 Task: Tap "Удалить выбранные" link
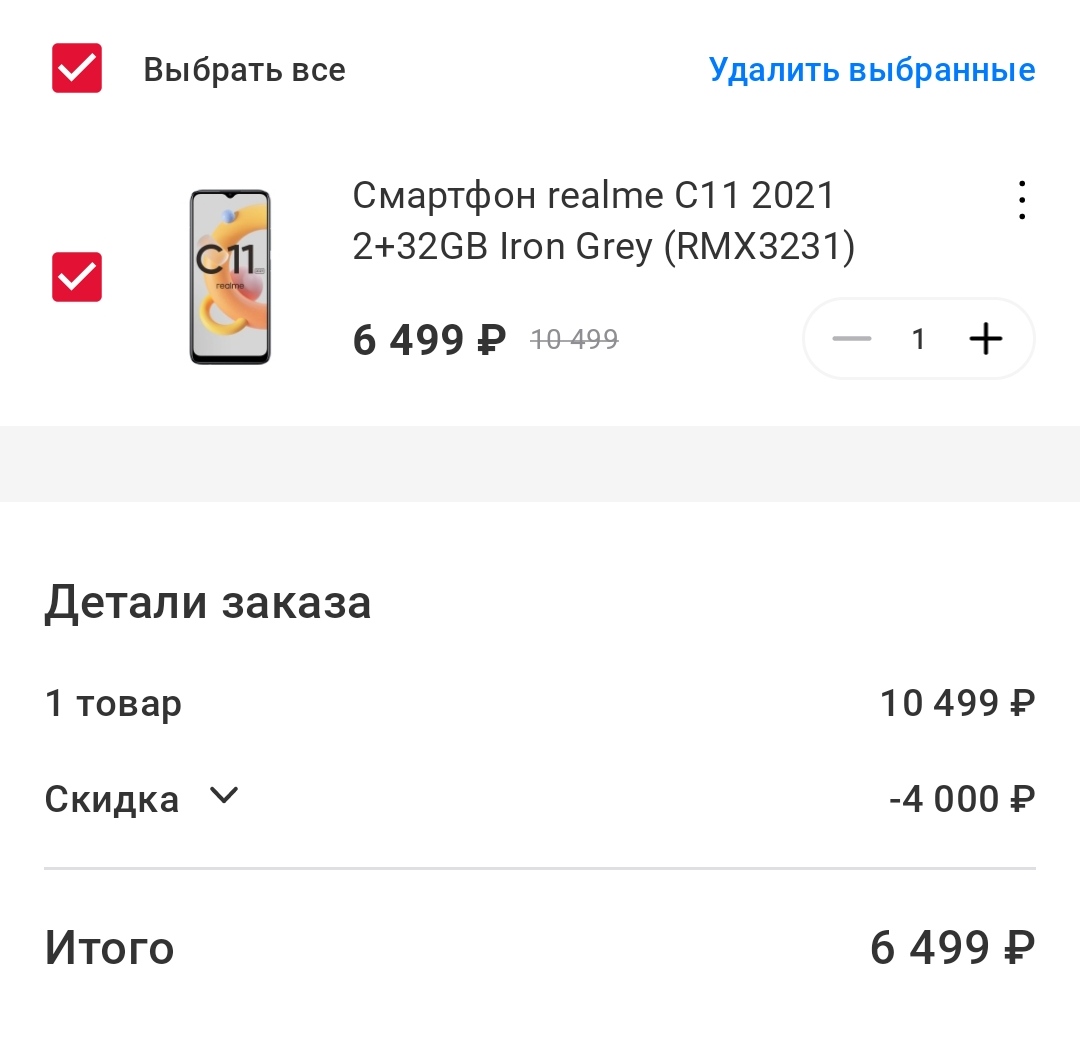(x=871, y=70)
